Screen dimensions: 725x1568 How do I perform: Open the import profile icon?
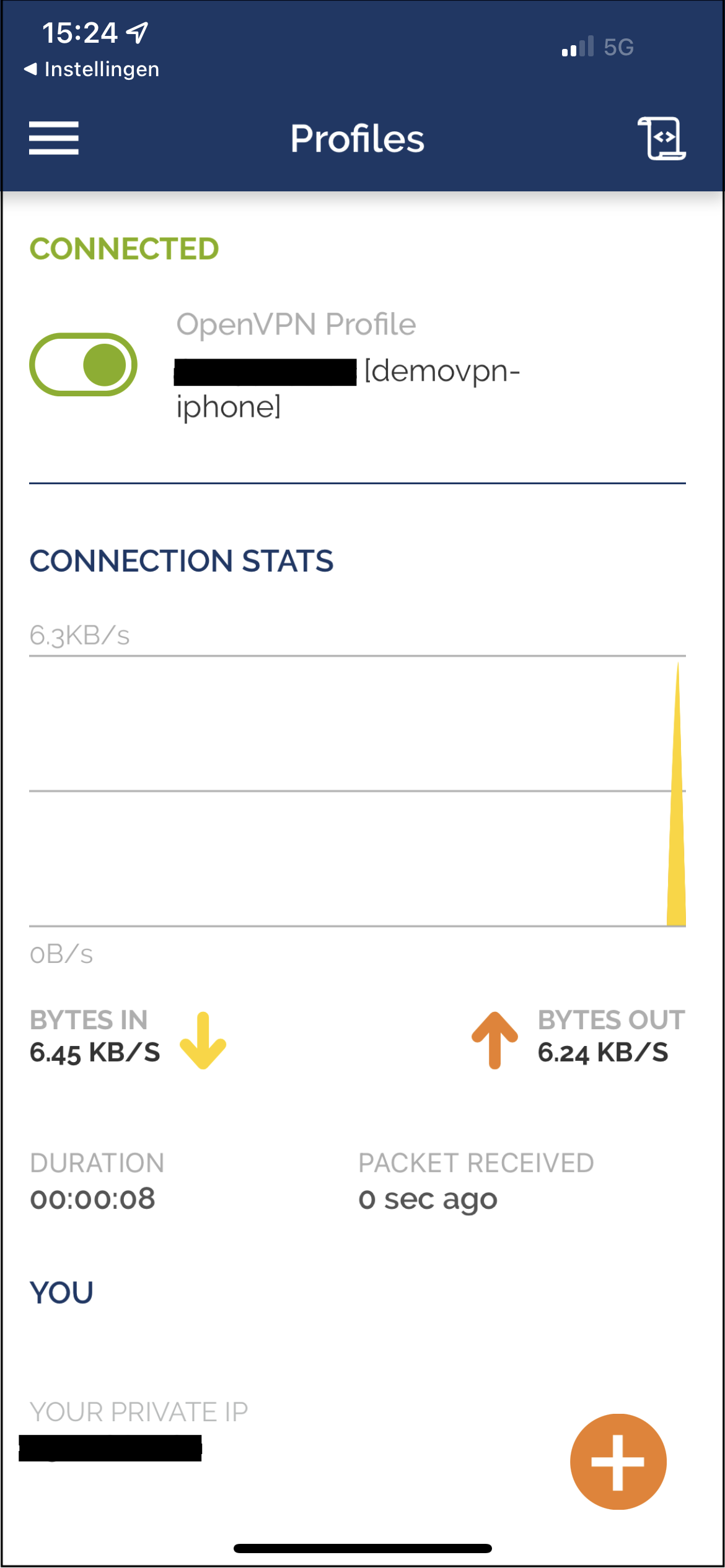coord(662,138)
